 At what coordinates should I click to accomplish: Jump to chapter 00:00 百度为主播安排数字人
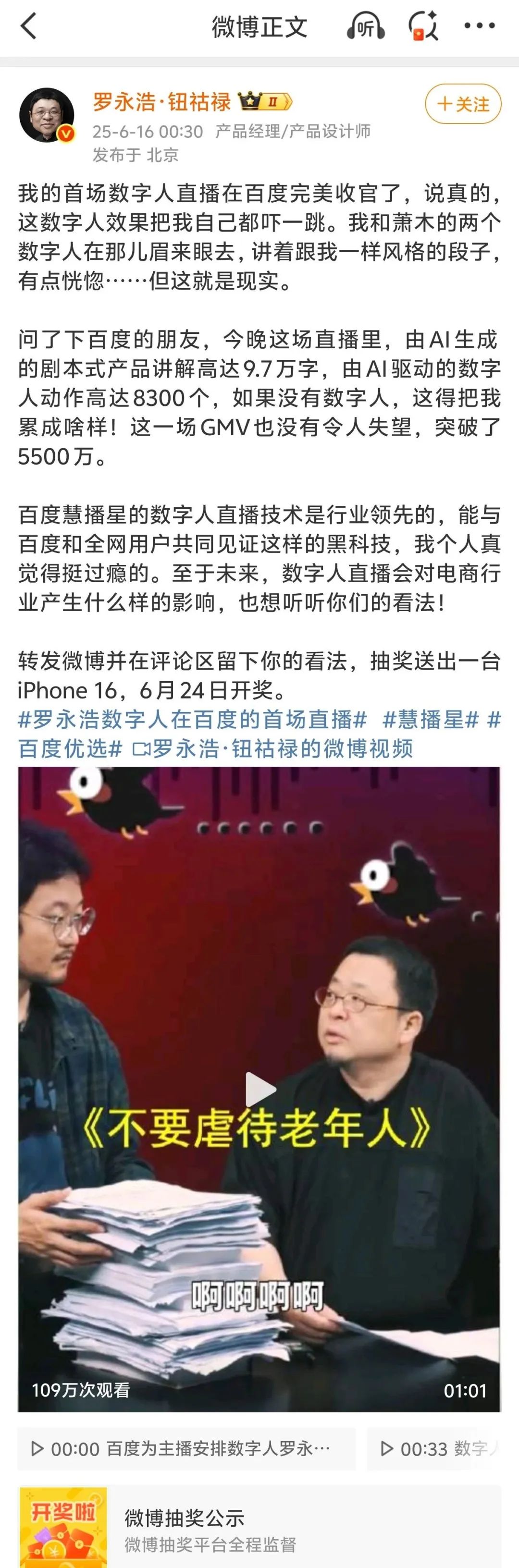click(183, 1449)
